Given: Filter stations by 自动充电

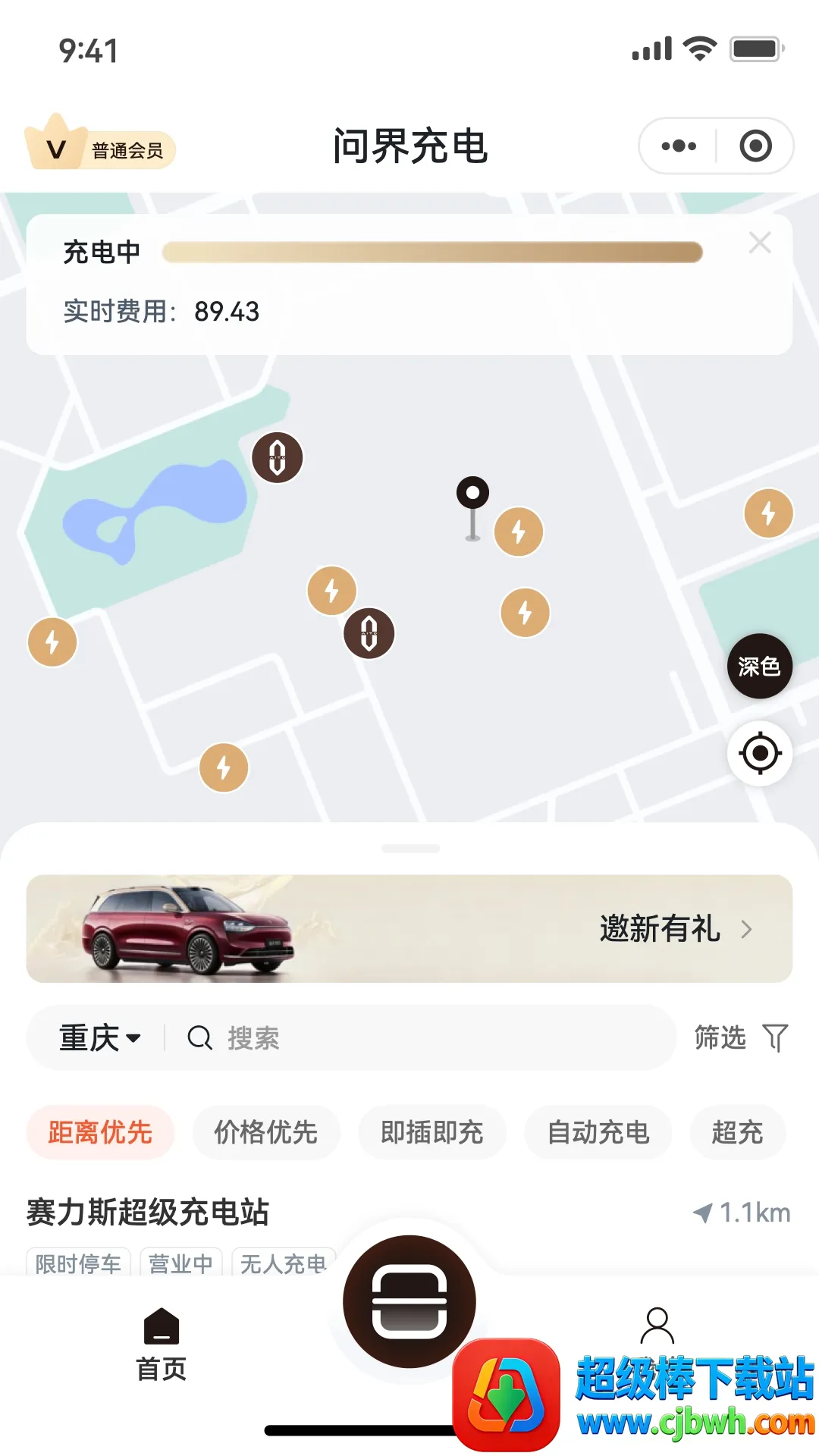Looking at the screenshot, I should pyautogui.click(x=598, y=1132).
